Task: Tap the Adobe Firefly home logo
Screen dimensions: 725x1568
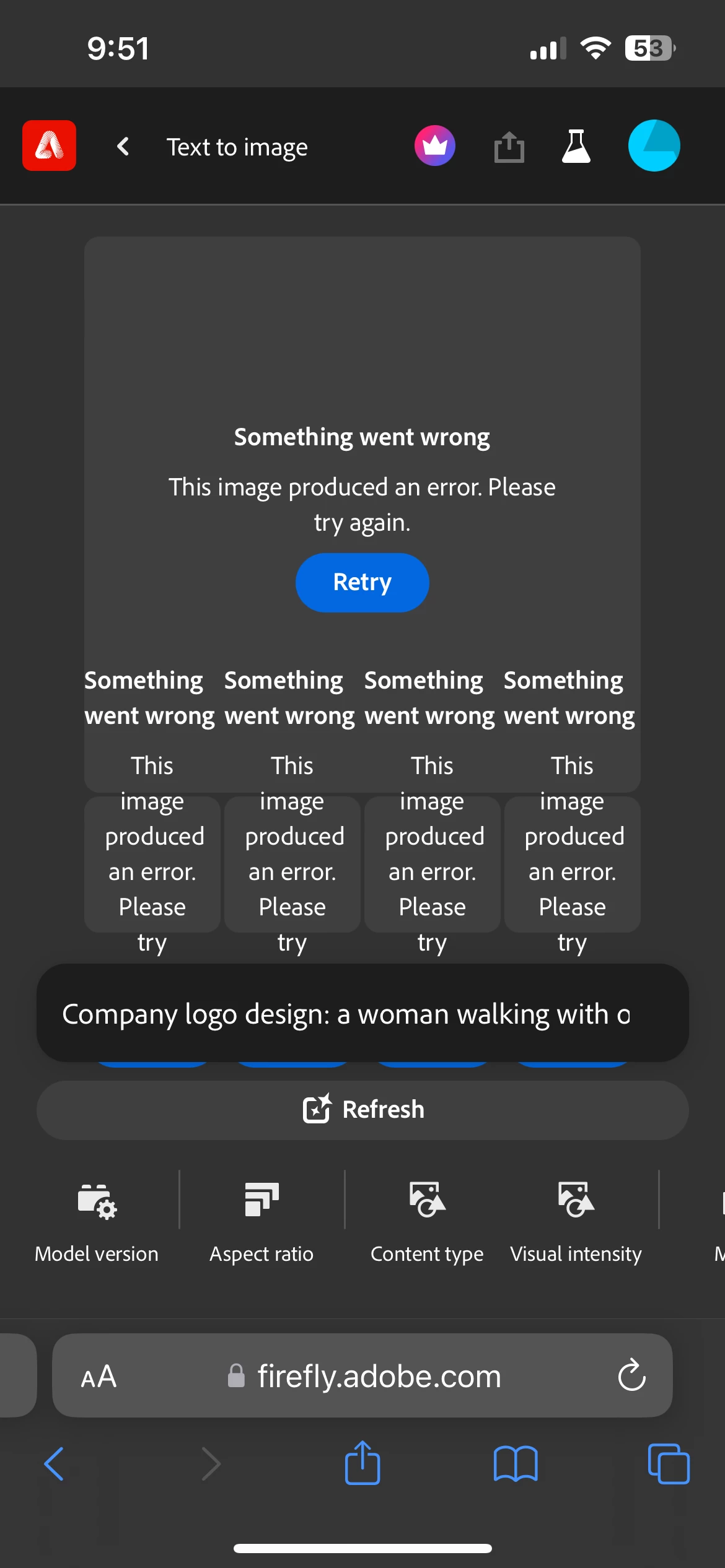Action: click(x=49, y=146)
